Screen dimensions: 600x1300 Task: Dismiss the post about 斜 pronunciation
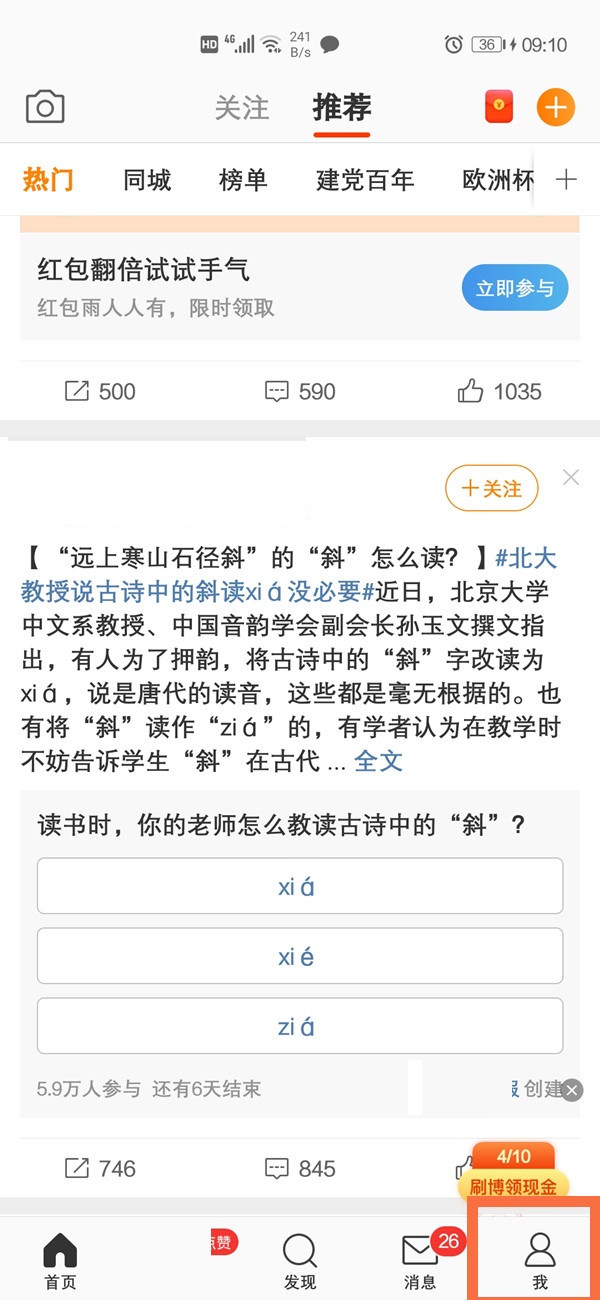[571, 478]
